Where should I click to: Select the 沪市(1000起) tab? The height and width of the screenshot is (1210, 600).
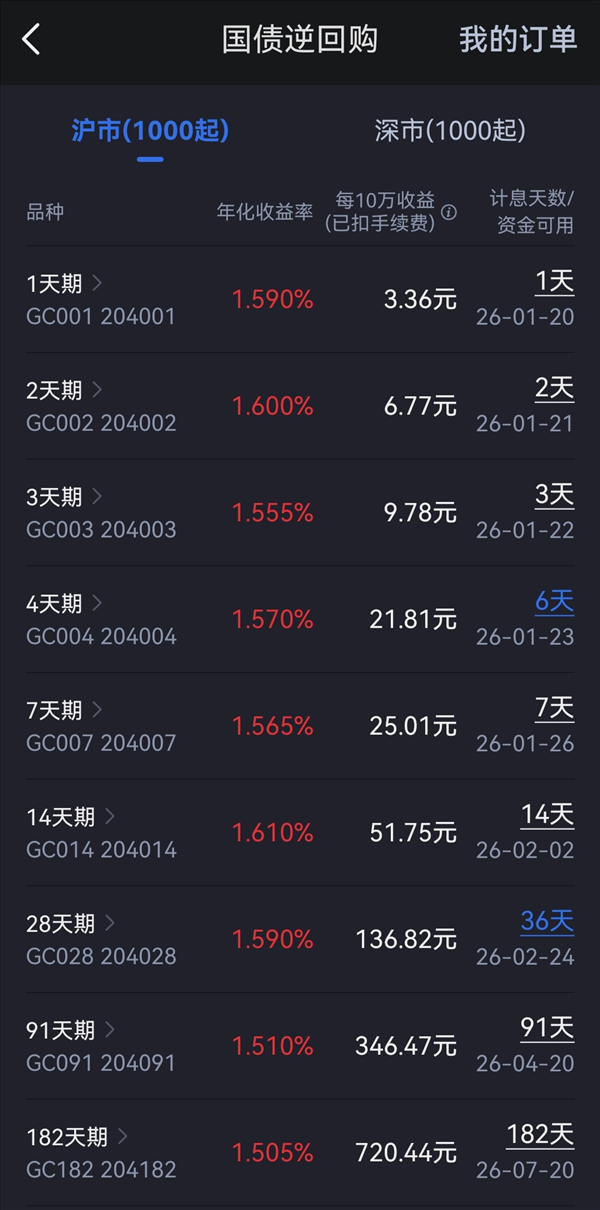tap(150, 131)
